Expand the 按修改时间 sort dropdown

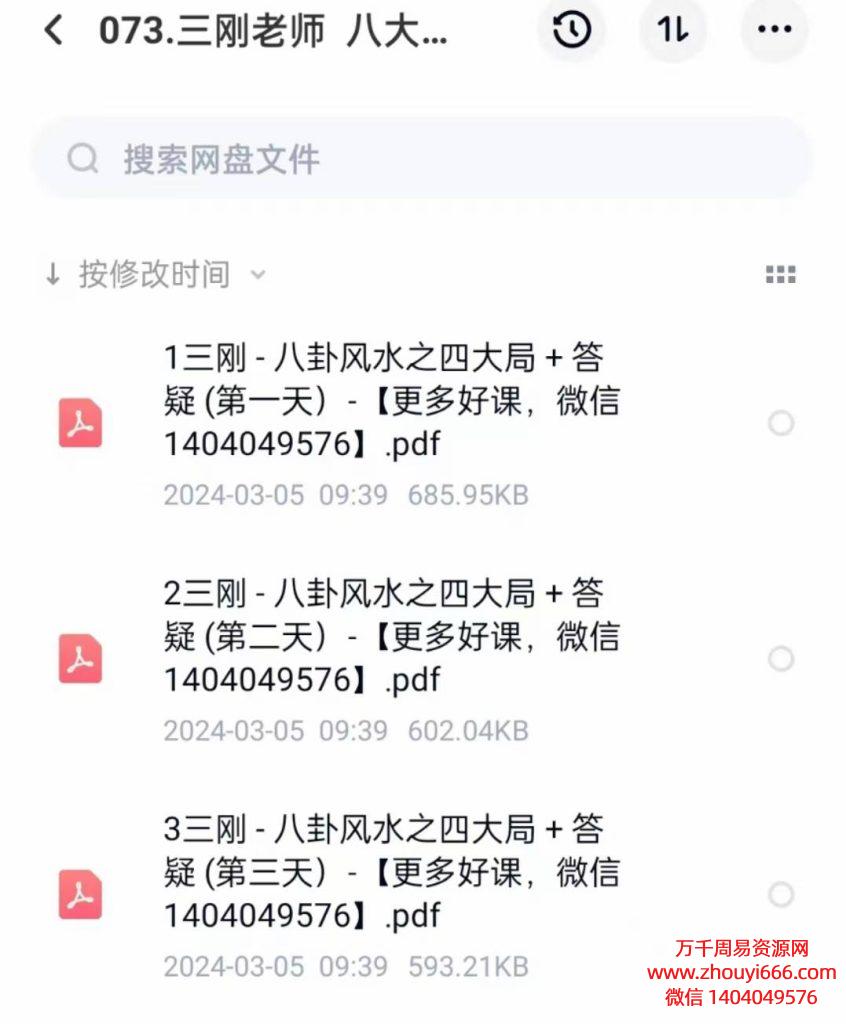[x=155, y=274]
